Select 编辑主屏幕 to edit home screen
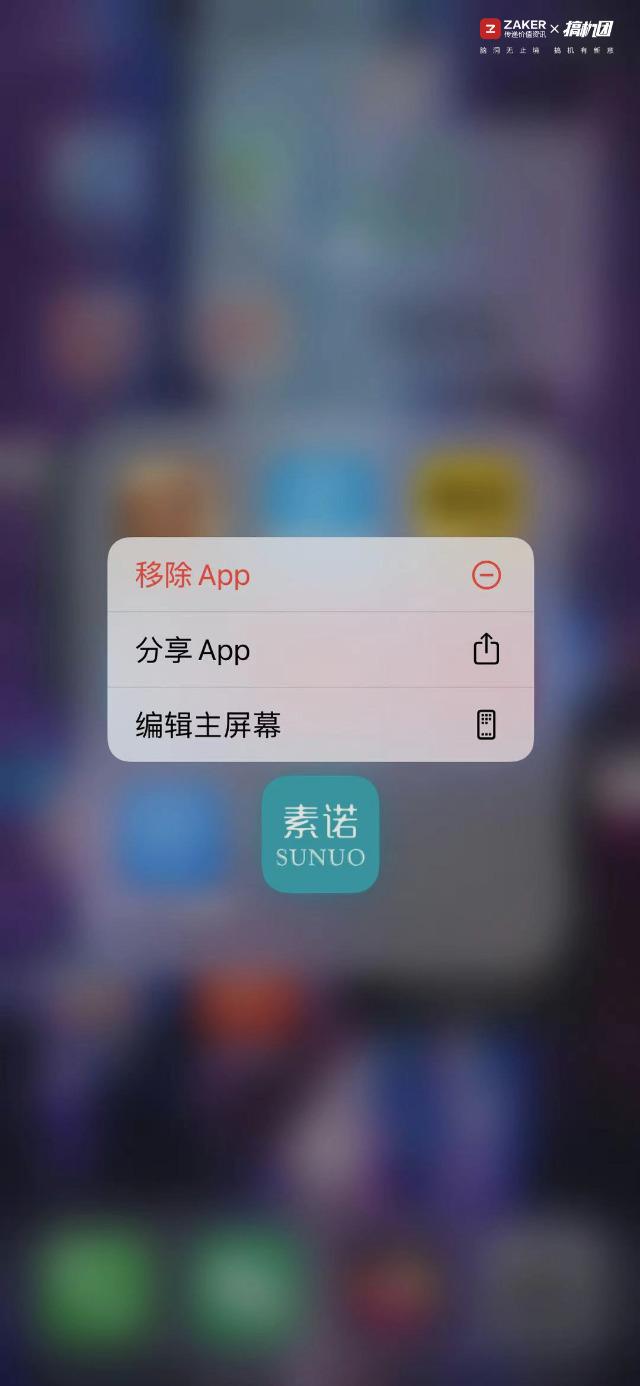Image resolution: width=640 pixels, height=1386 pixels. [x=320, y=725]
